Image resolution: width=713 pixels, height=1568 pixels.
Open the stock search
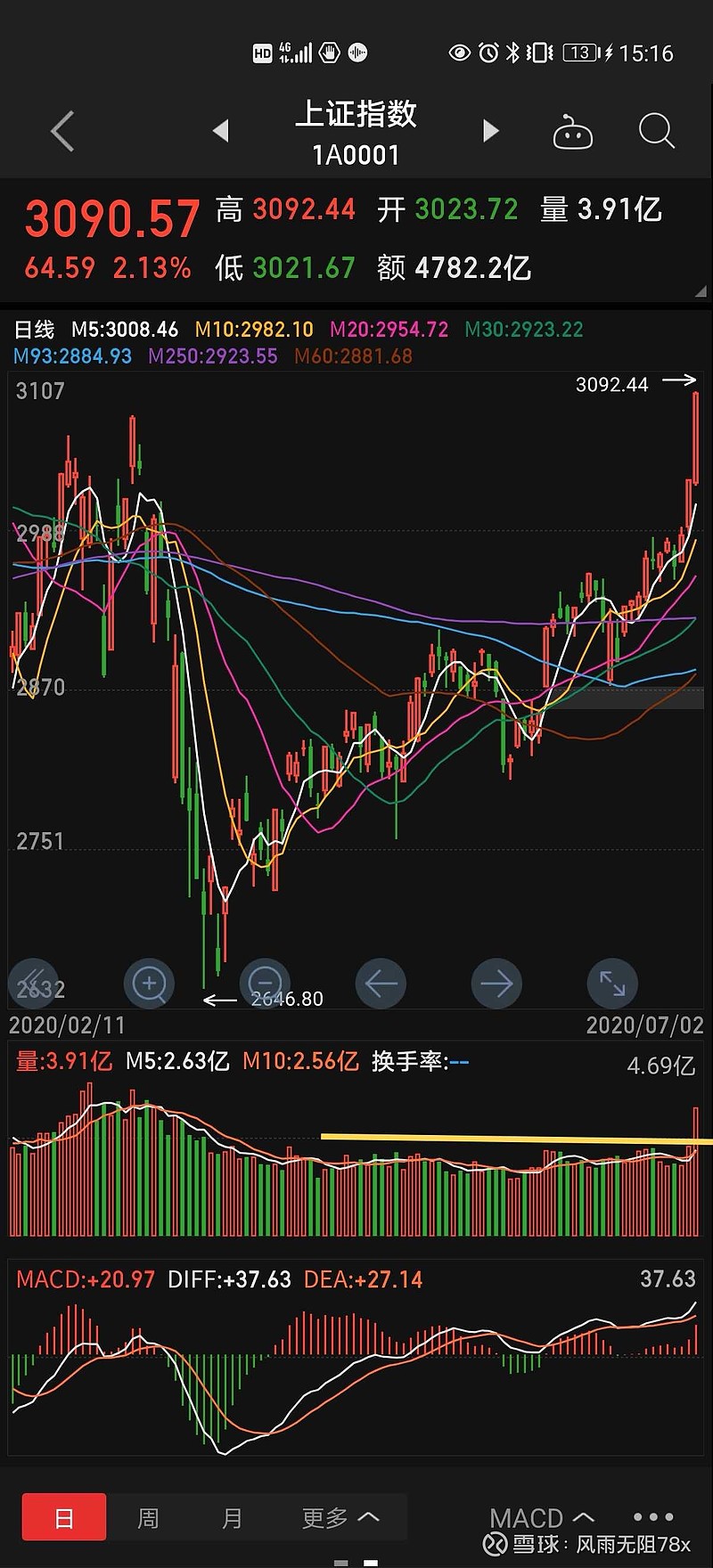(657, 130)
